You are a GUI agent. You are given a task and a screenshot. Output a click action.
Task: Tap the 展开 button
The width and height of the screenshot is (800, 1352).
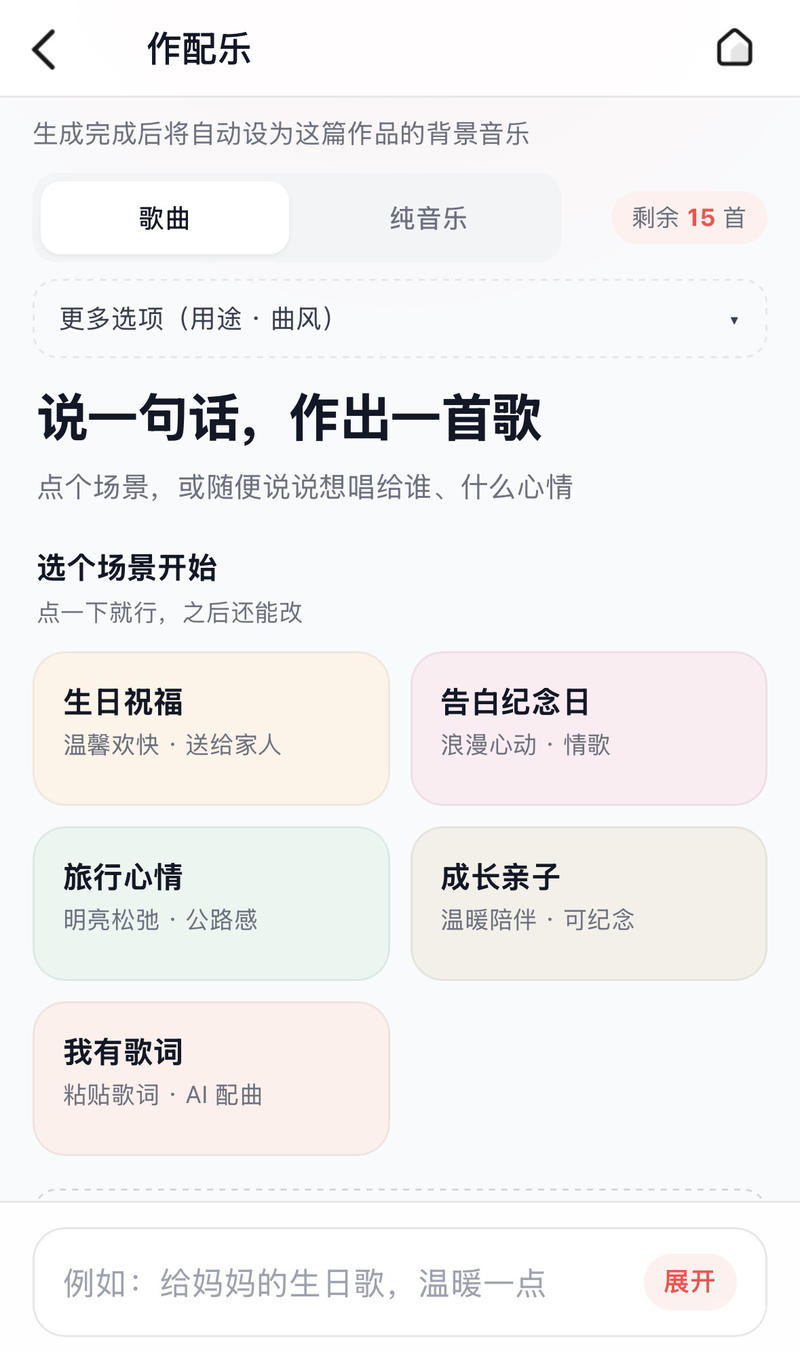click(690, 1282)
